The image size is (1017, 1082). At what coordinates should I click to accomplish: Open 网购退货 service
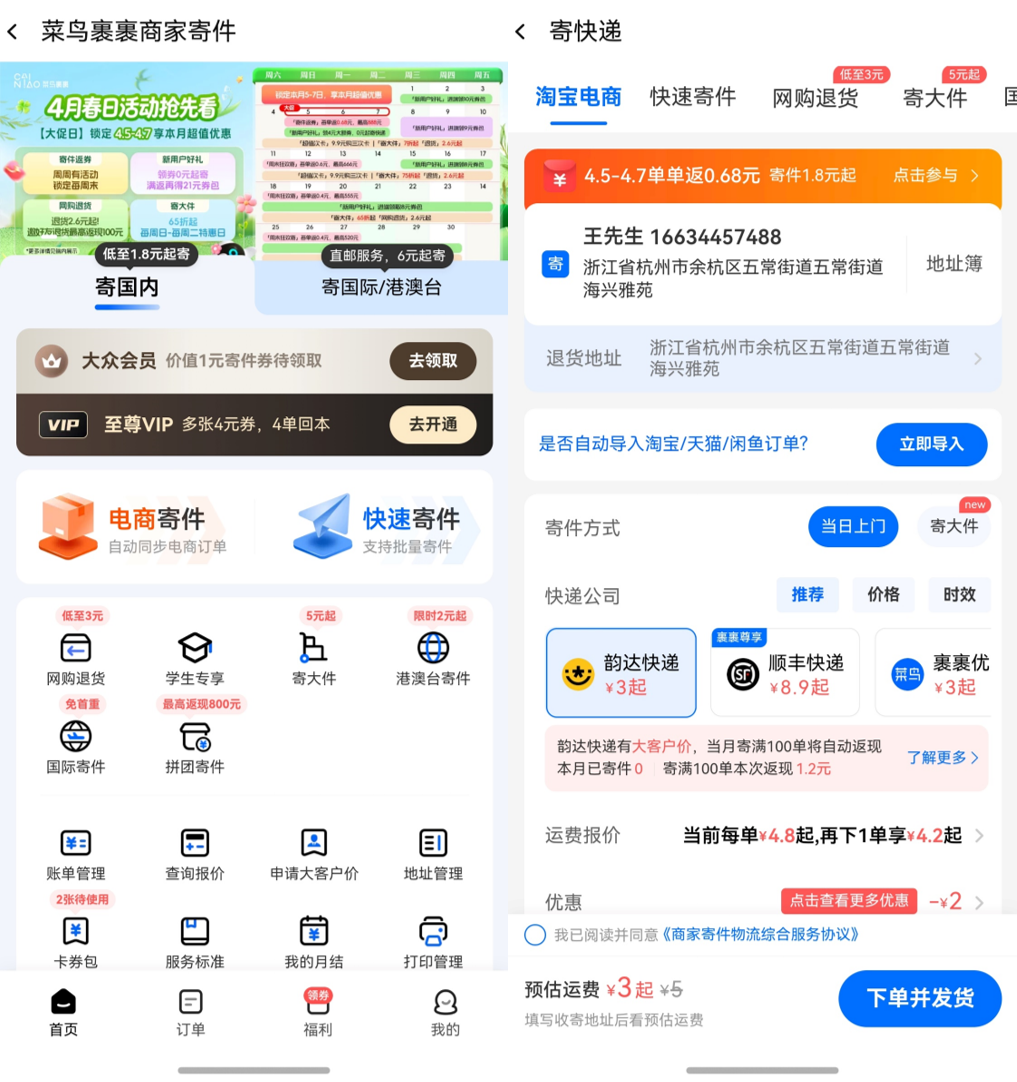click(76, 658)
